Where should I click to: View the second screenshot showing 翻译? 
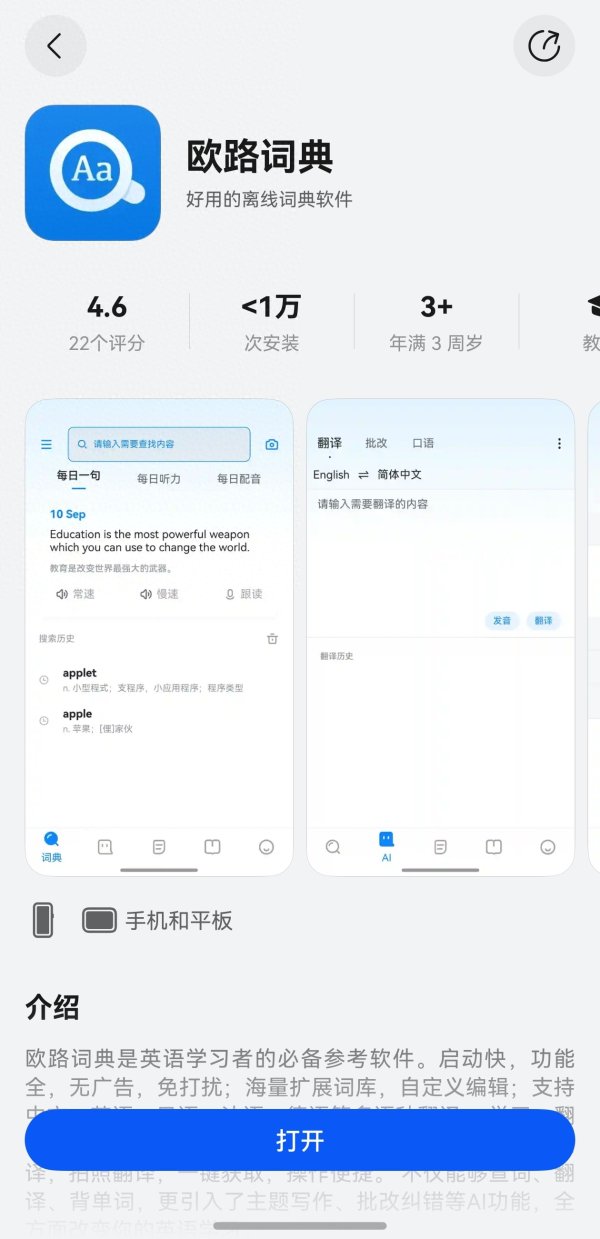pos(440,637)
